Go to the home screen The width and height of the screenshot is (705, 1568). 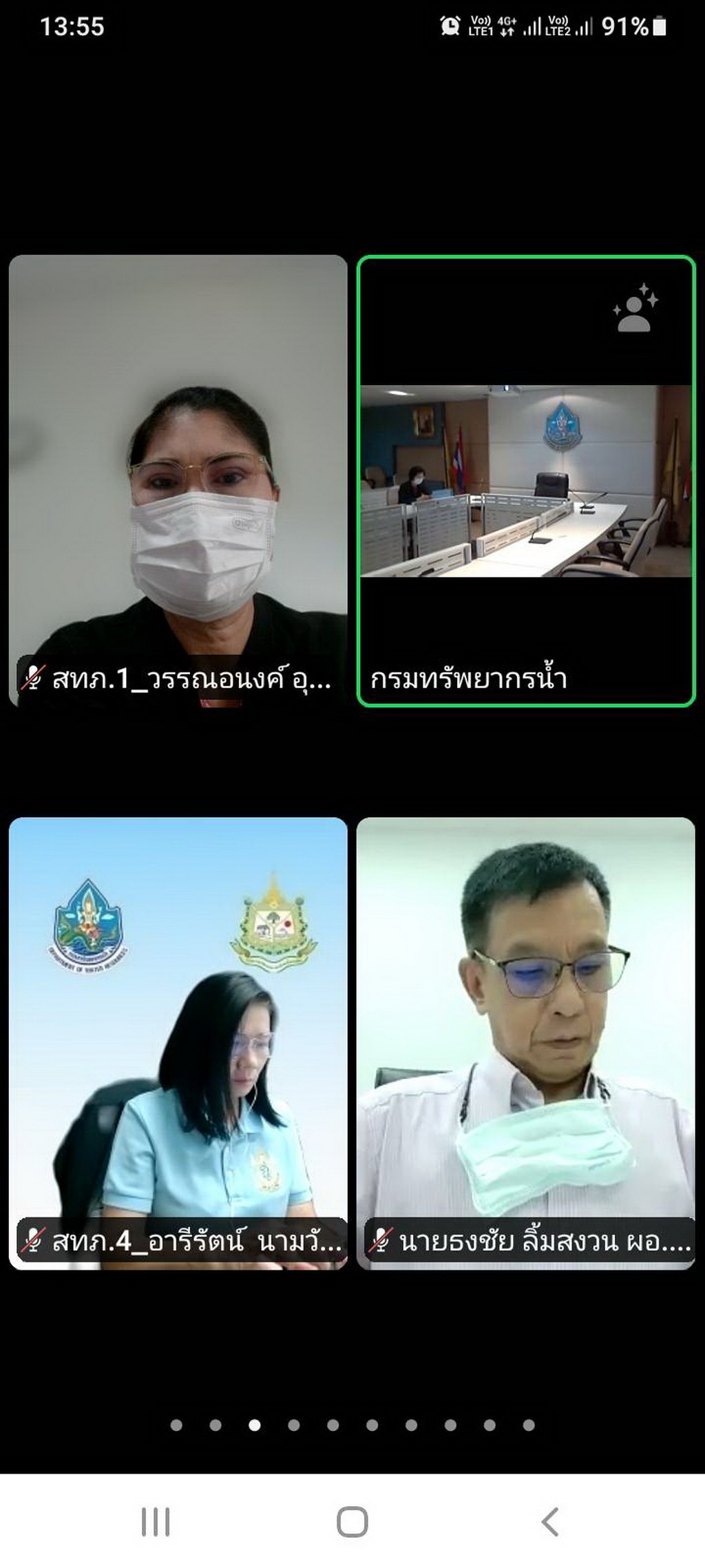(352, 1521)
